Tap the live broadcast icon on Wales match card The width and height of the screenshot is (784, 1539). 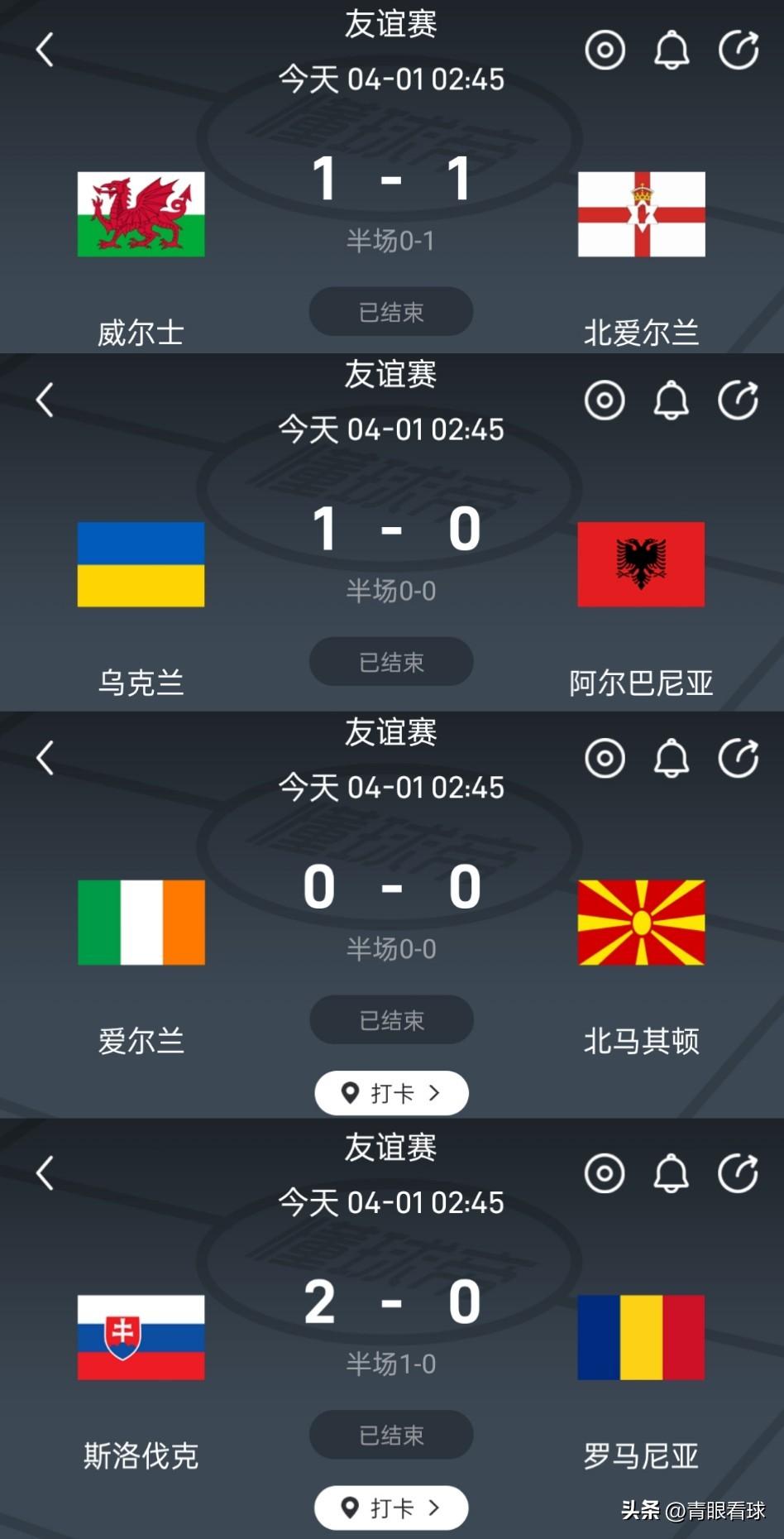pyautogui.click(x=604, y=48)
